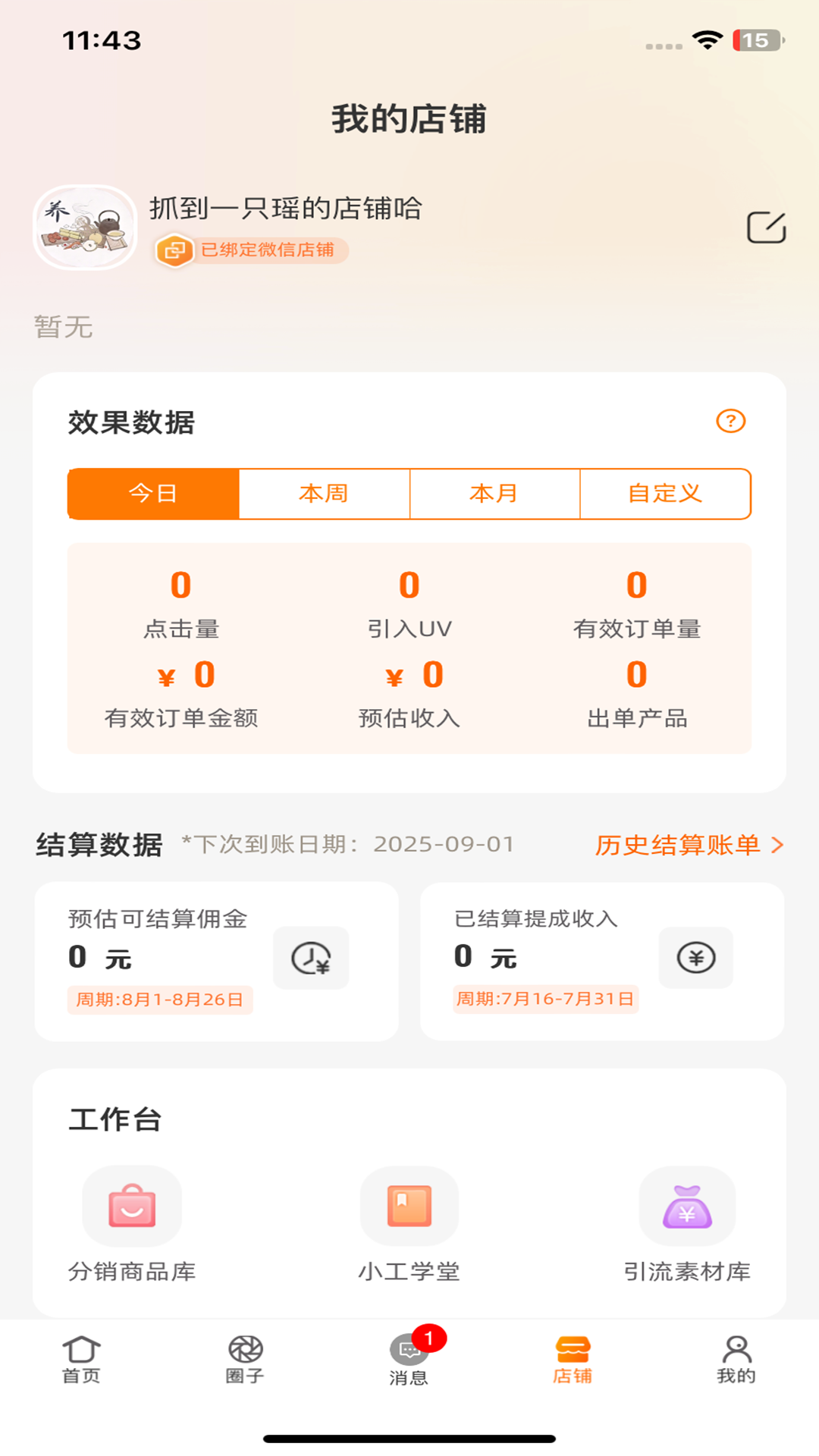819x1456 pixels.
Task: Click the 有效订单量 statistic value
Action: pyautogui.click(x=638, y=584)
